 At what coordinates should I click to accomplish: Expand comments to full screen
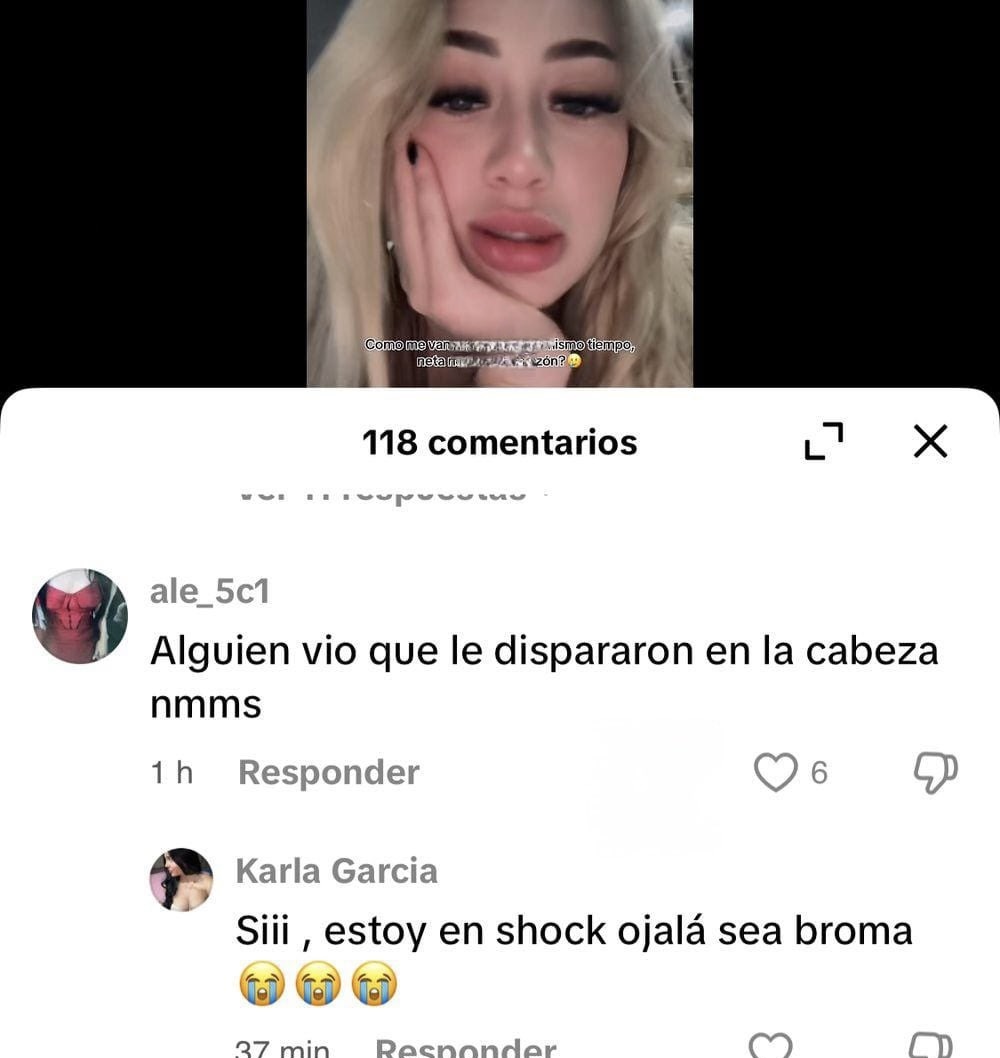tap(824, 441)
